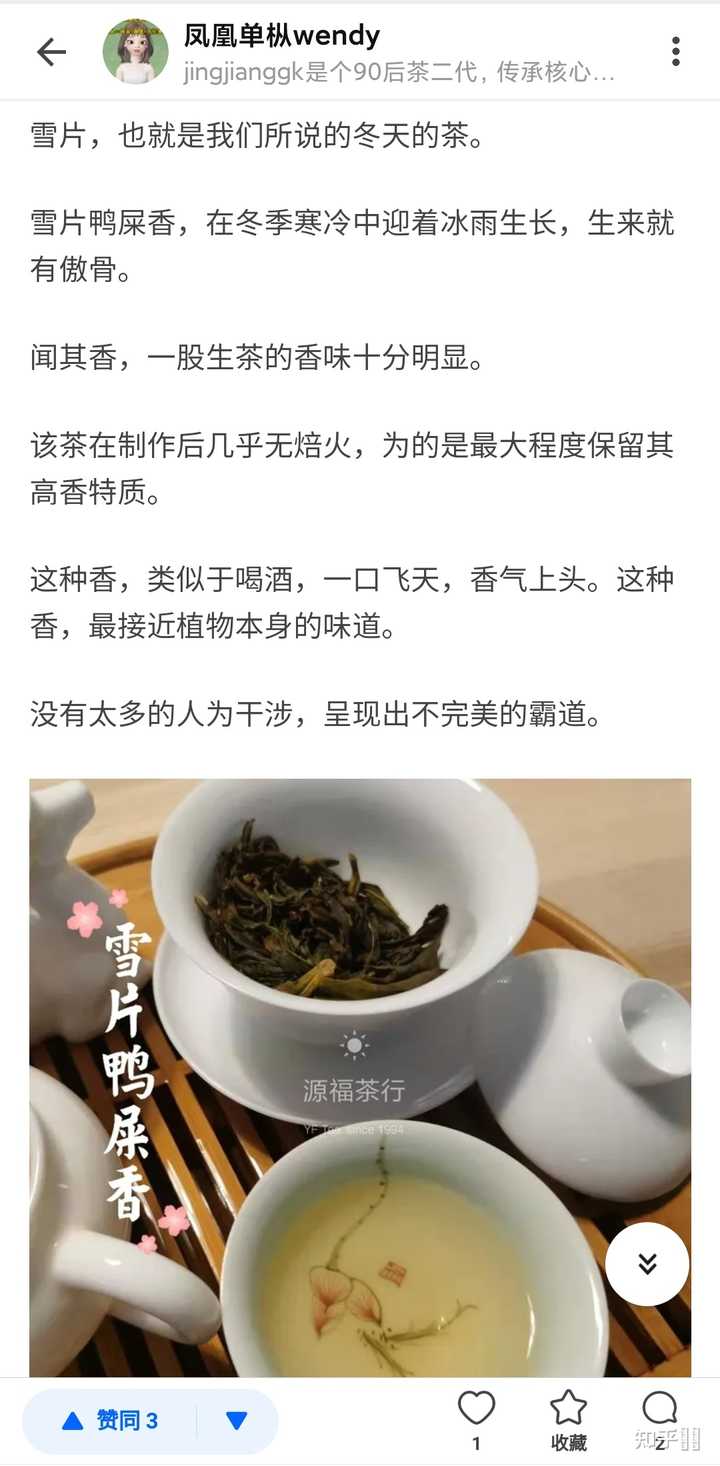Tap the heart icon under the answer

point(476,1407)
